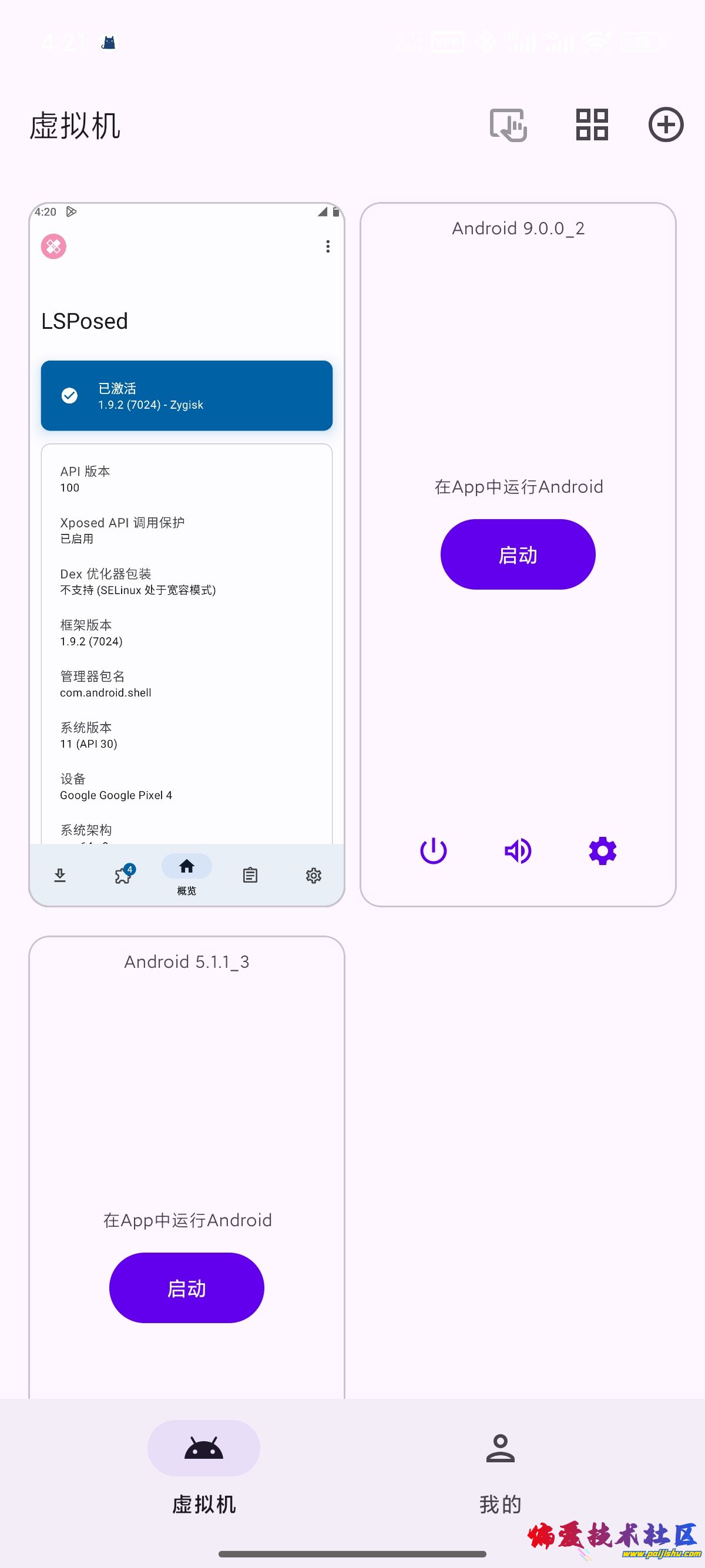Tap the power icon for Android 9.0.0_2
The width and height of the screenshot is (705, 1568).
pyautogui.click(x=434, y=850)
